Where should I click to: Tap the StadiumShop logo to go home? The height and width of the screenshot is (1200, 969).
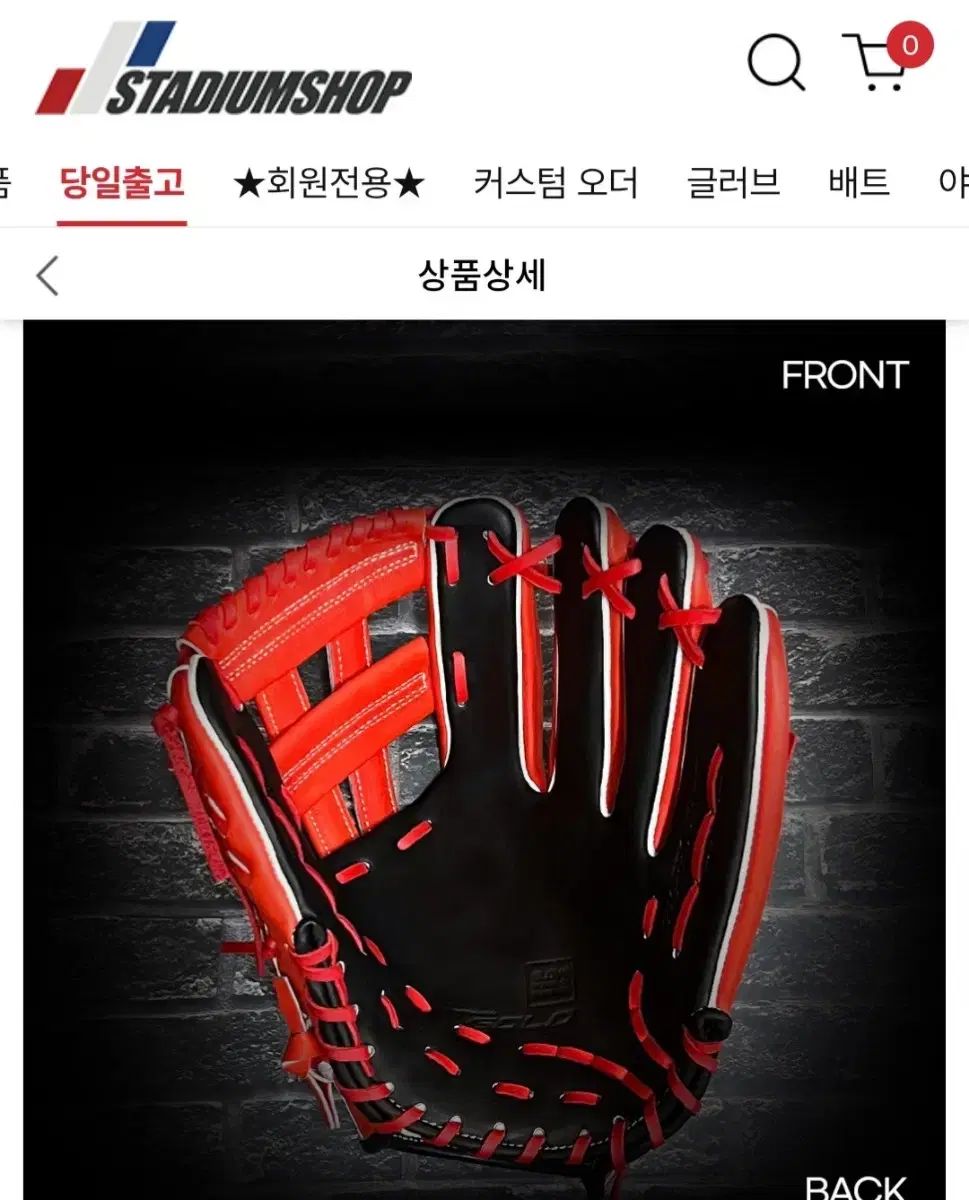223,70
